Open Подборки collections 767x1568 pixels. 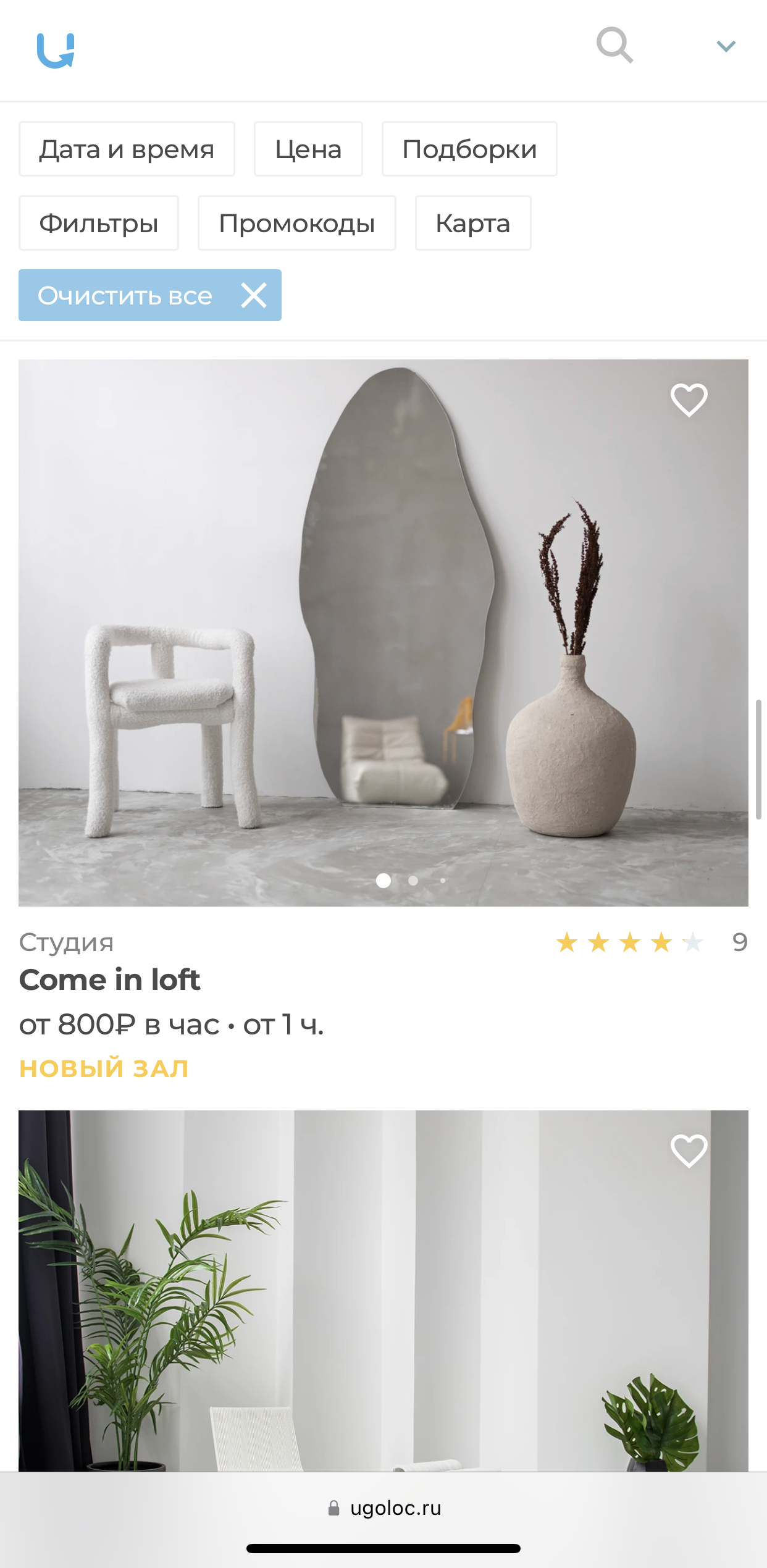pyautogui.click(x=469, y=149)
